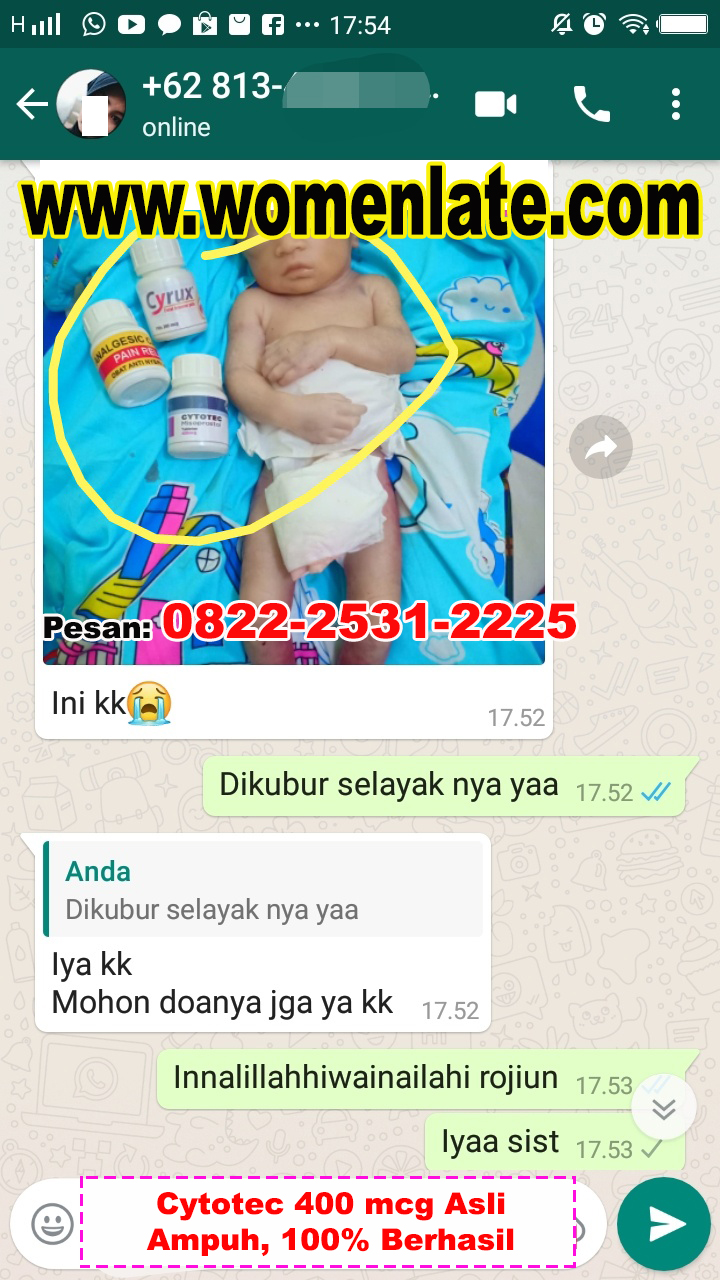Open the overflow menu
Image resolution: width=720 pixels, height=1280 pixels.
point(677,104)
